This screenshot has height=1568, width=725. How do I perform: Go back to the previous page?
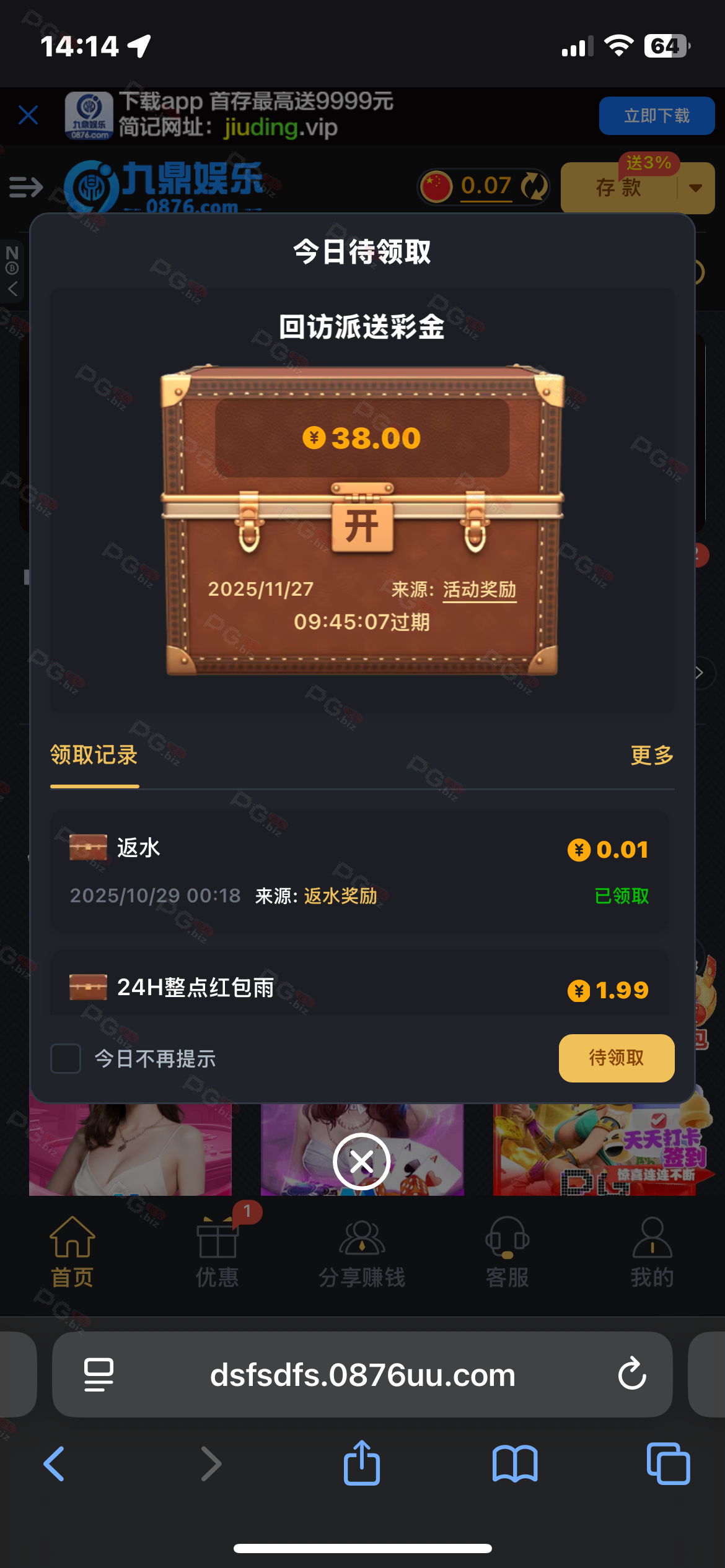pos(55,1463)
